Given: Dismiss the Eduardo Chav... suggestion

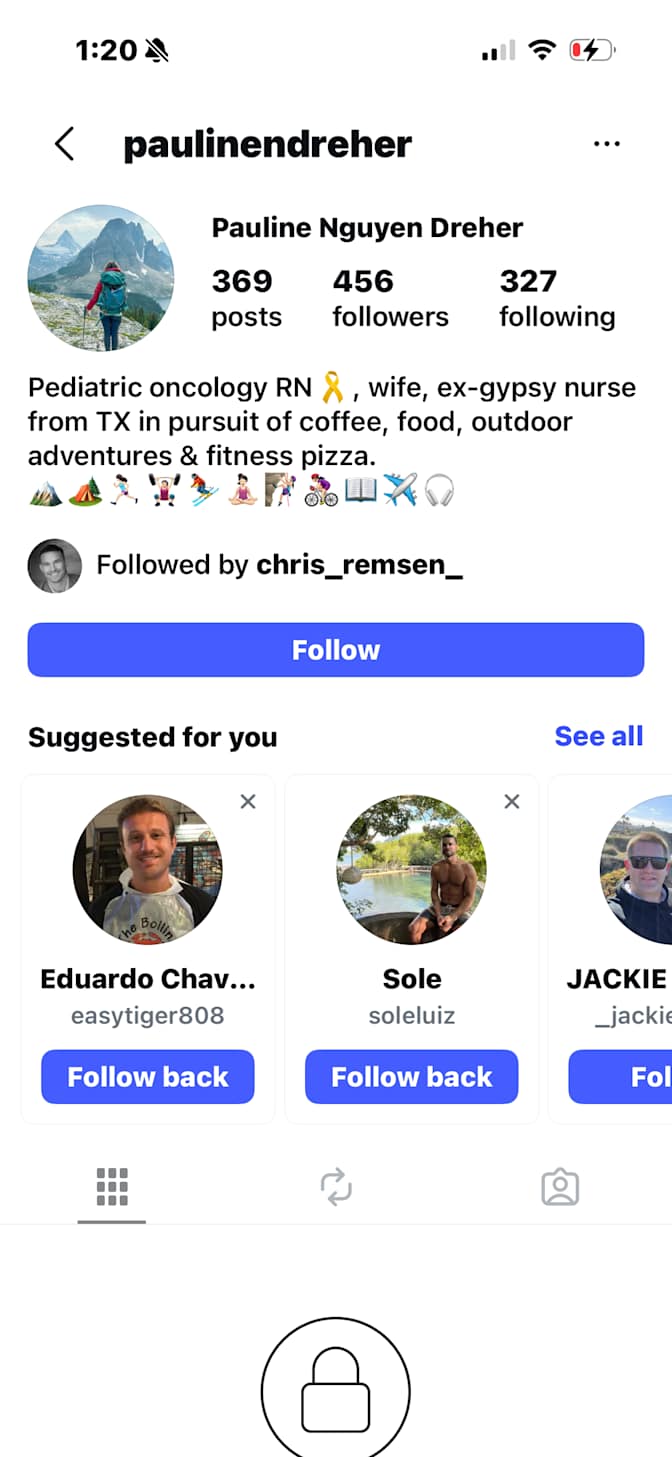Looking at the screenshot, I should pyautogui.click(x=248, y=801).
